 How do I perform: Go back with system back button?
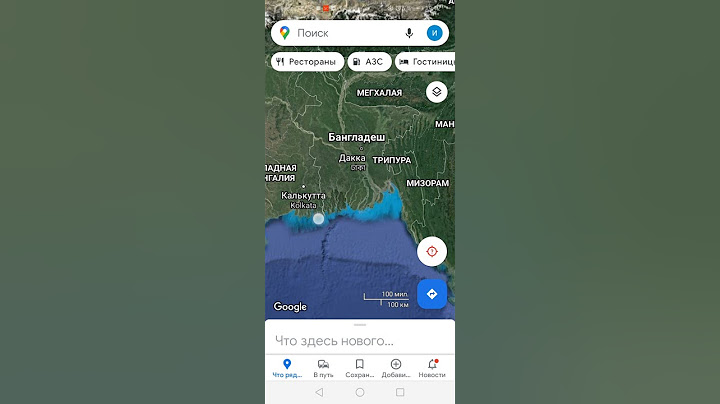point(319,392)
